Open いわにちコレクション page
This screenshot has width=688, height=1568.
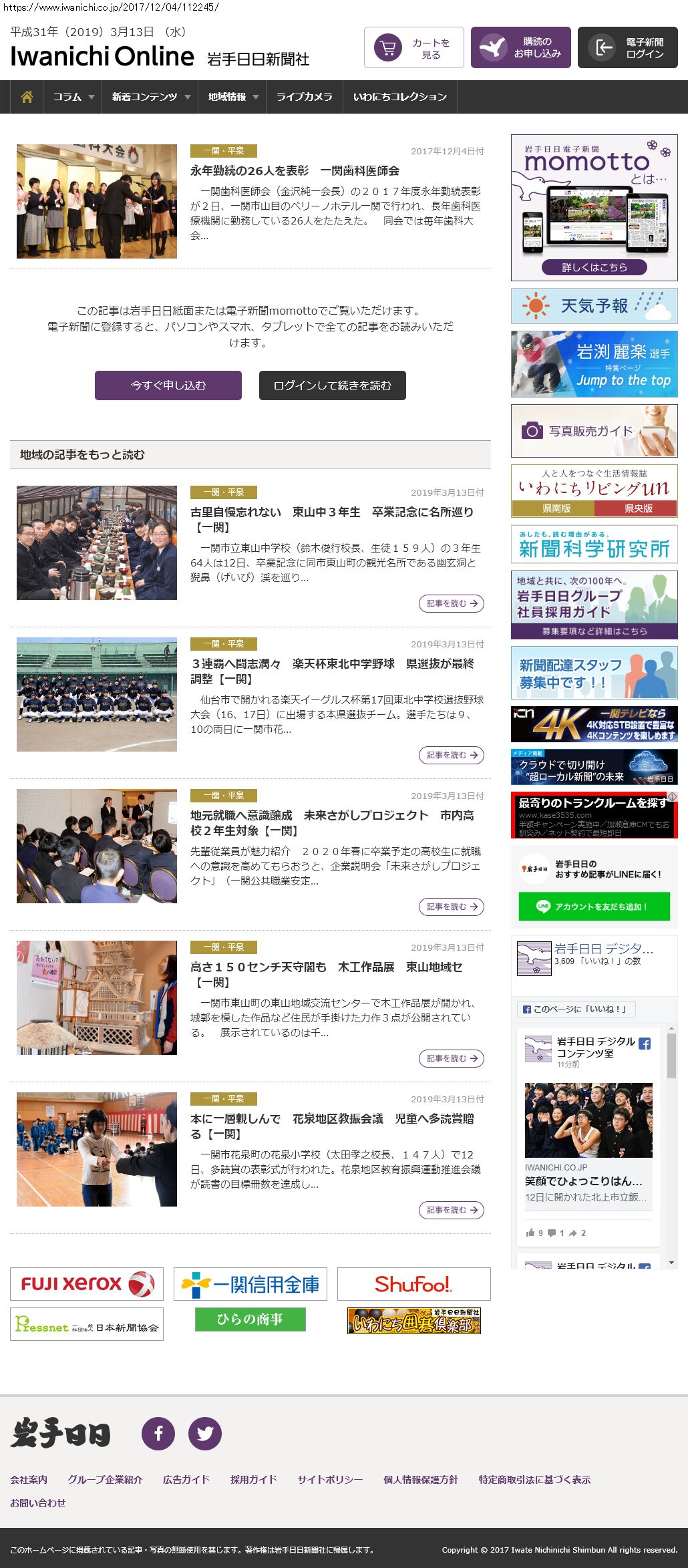click(399, 97)
